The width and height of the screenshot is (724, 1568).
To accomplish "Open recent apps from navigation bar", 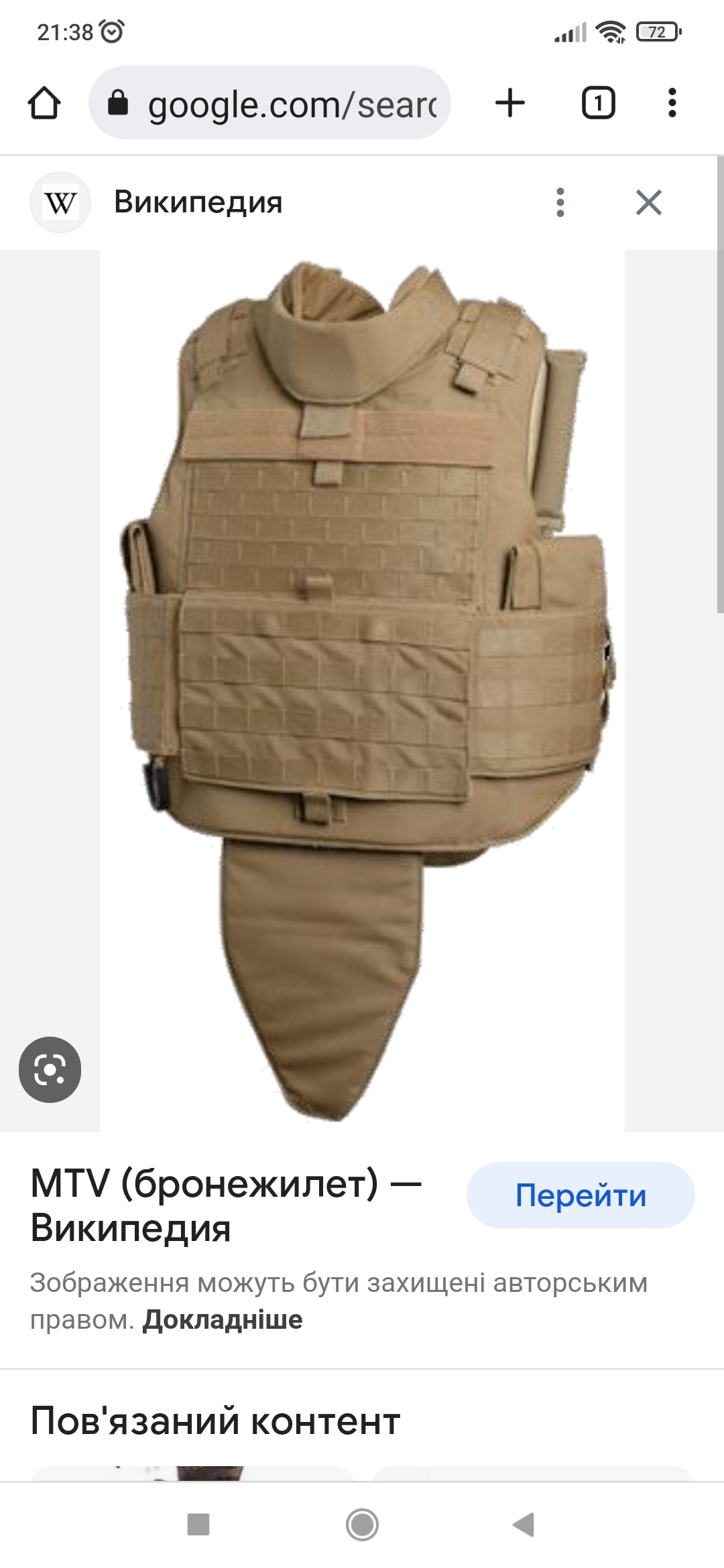I will point(198,1524).
